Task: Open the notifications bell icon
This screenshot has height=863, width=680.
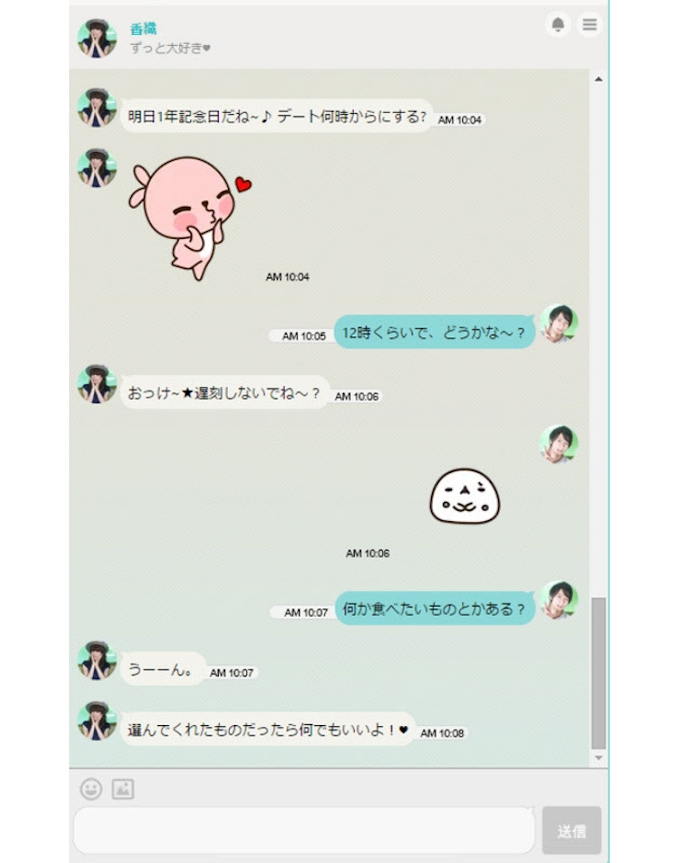Action: (558, 25)
